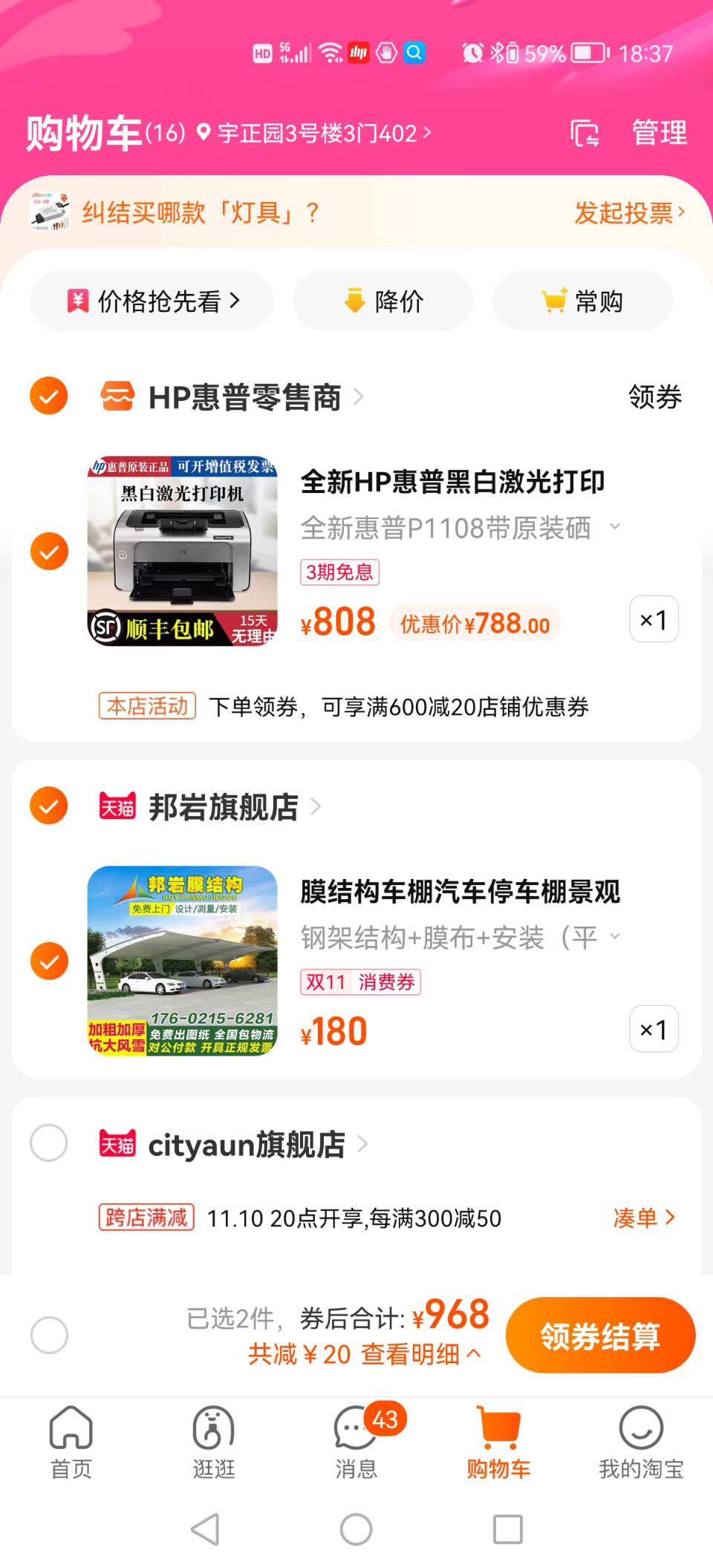Visit the 邦岩旗舰店 store page
The image size is (713, 1568).
(x=223, y=807)
